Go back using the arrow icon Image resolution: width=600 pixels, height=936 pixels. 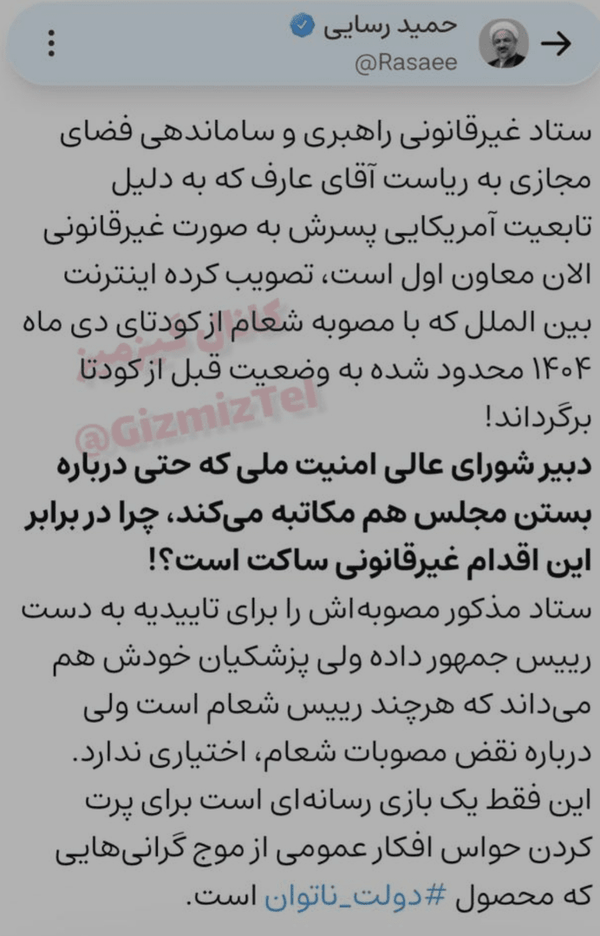(x=556, y=44)
